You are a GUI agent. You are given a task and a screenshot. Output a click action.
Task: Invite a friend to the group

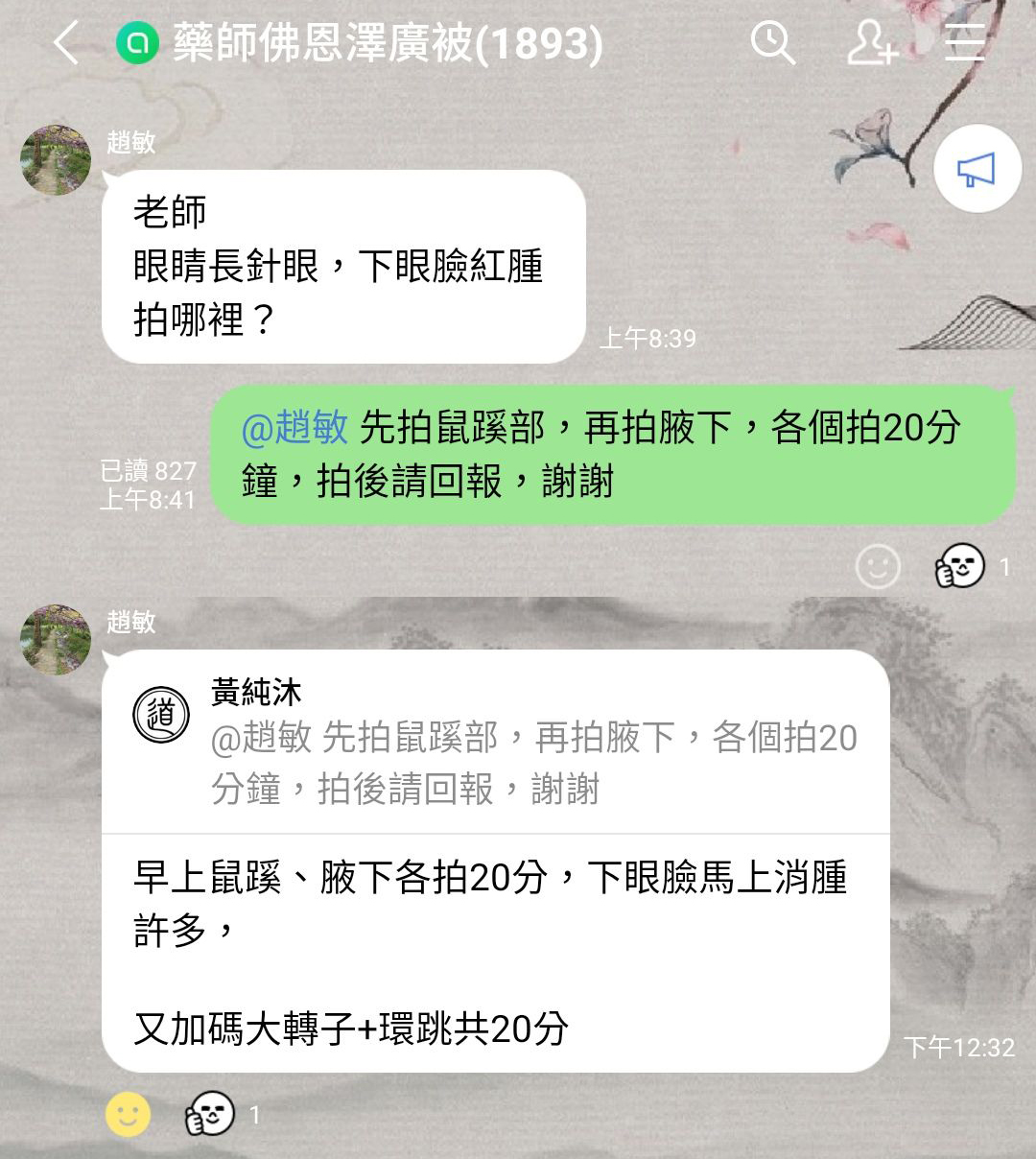[871, 43]
